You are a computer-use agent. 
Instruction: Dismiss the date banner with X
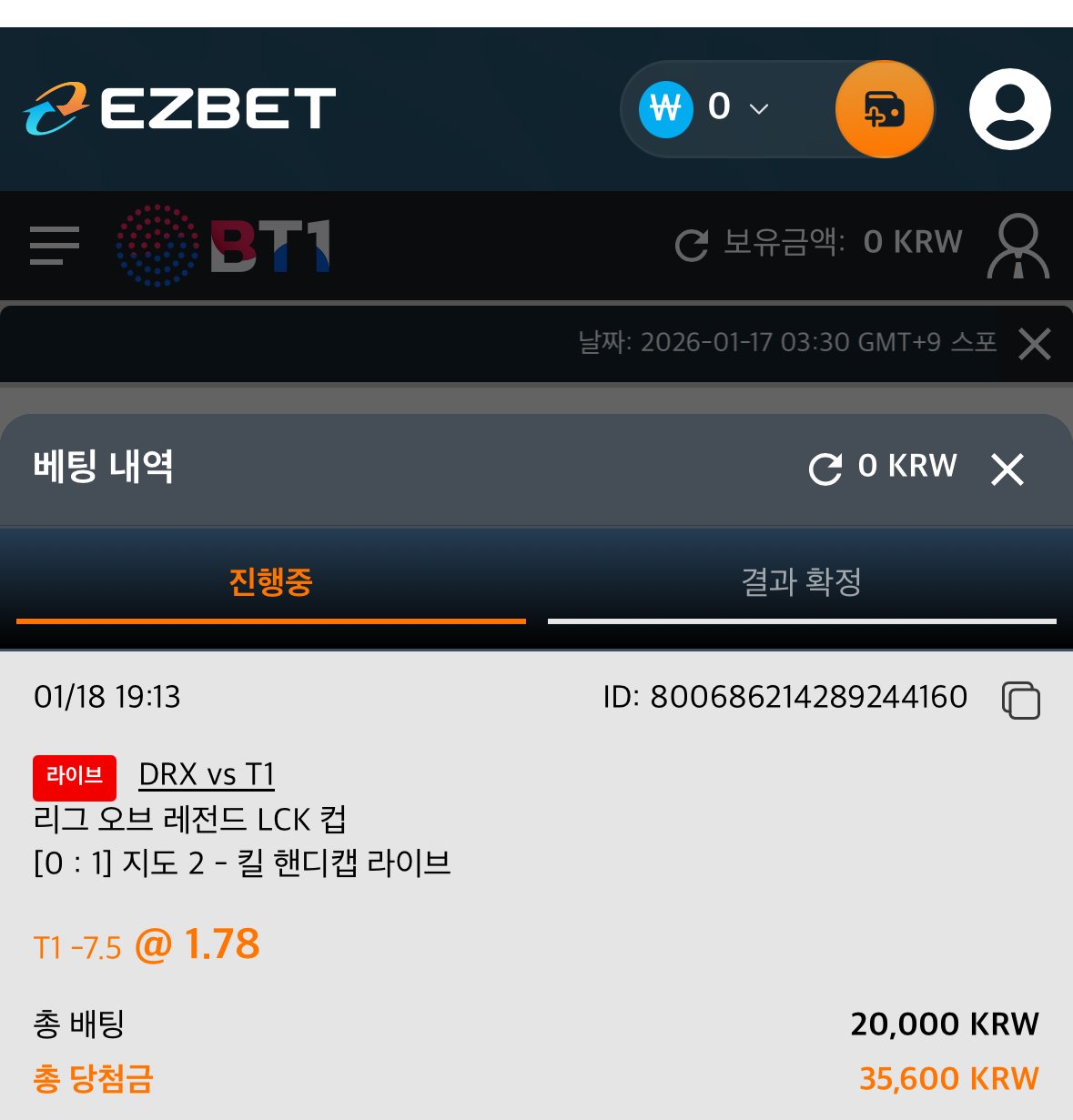click(x=1035, y=344)
